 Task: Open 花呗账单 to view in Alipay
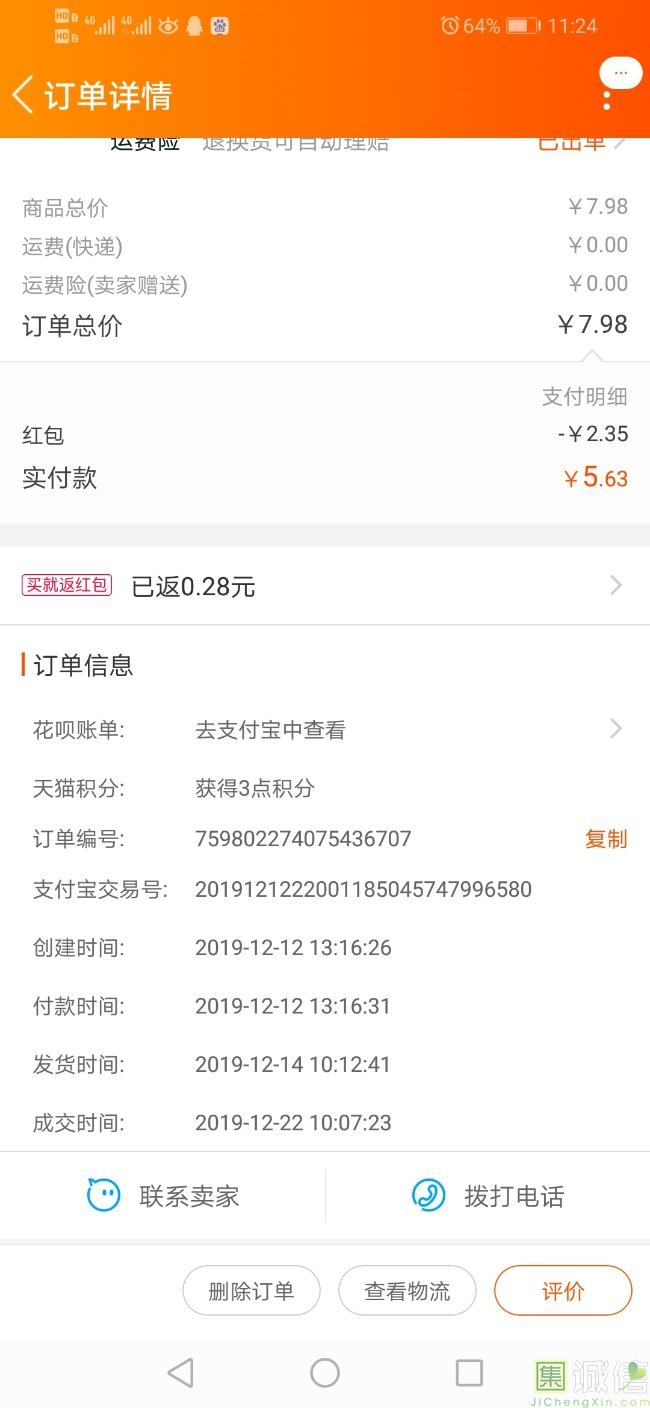pos(325,730)
